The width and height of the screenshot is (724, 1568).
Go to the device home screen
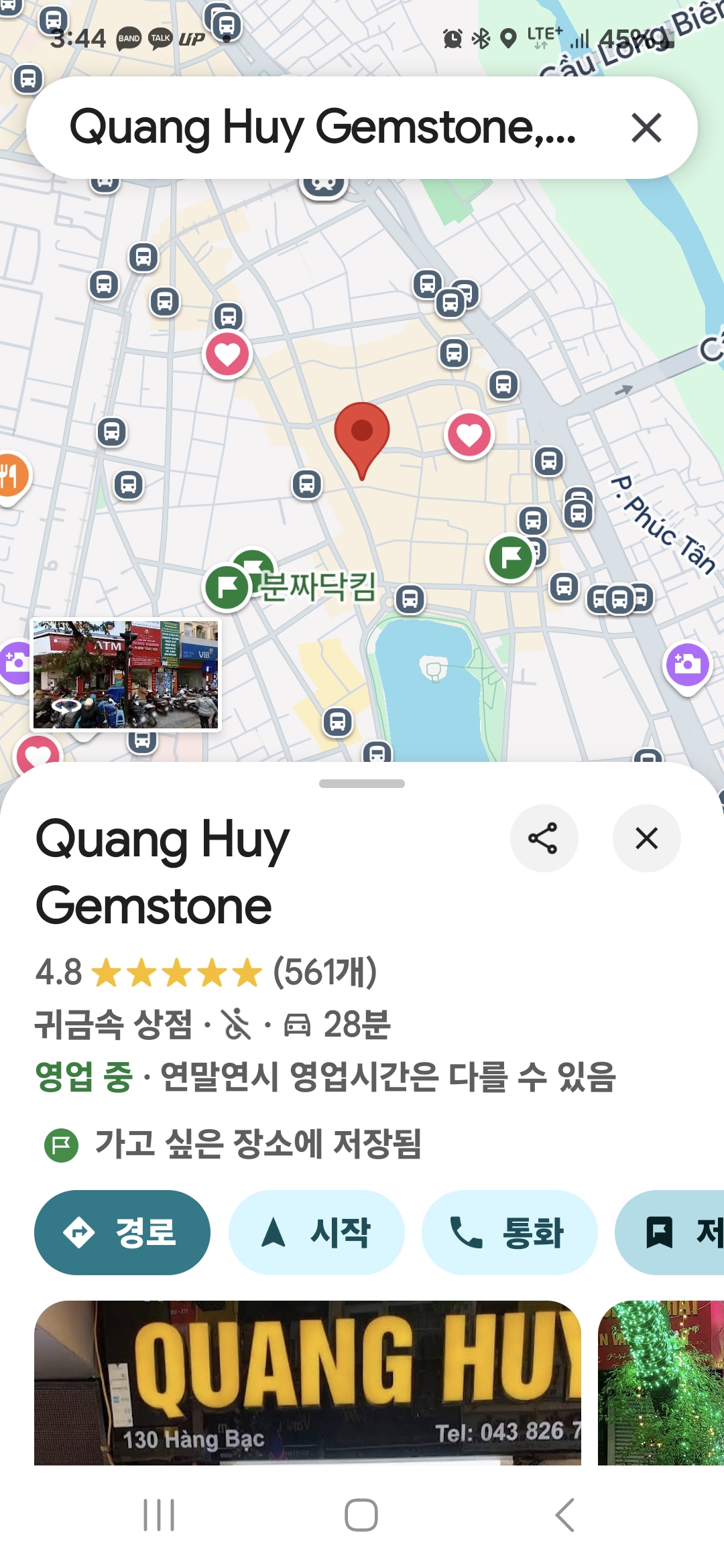(361, 1514)
